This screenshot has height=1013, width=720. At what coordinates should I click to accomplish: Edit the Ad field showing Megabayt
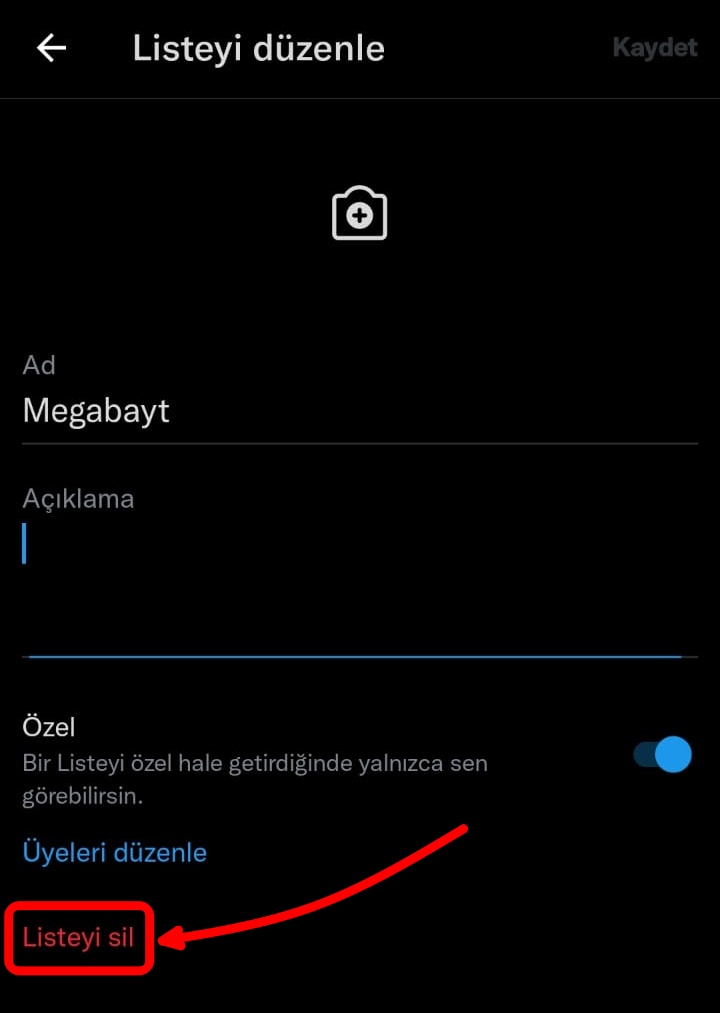(360, 411)
